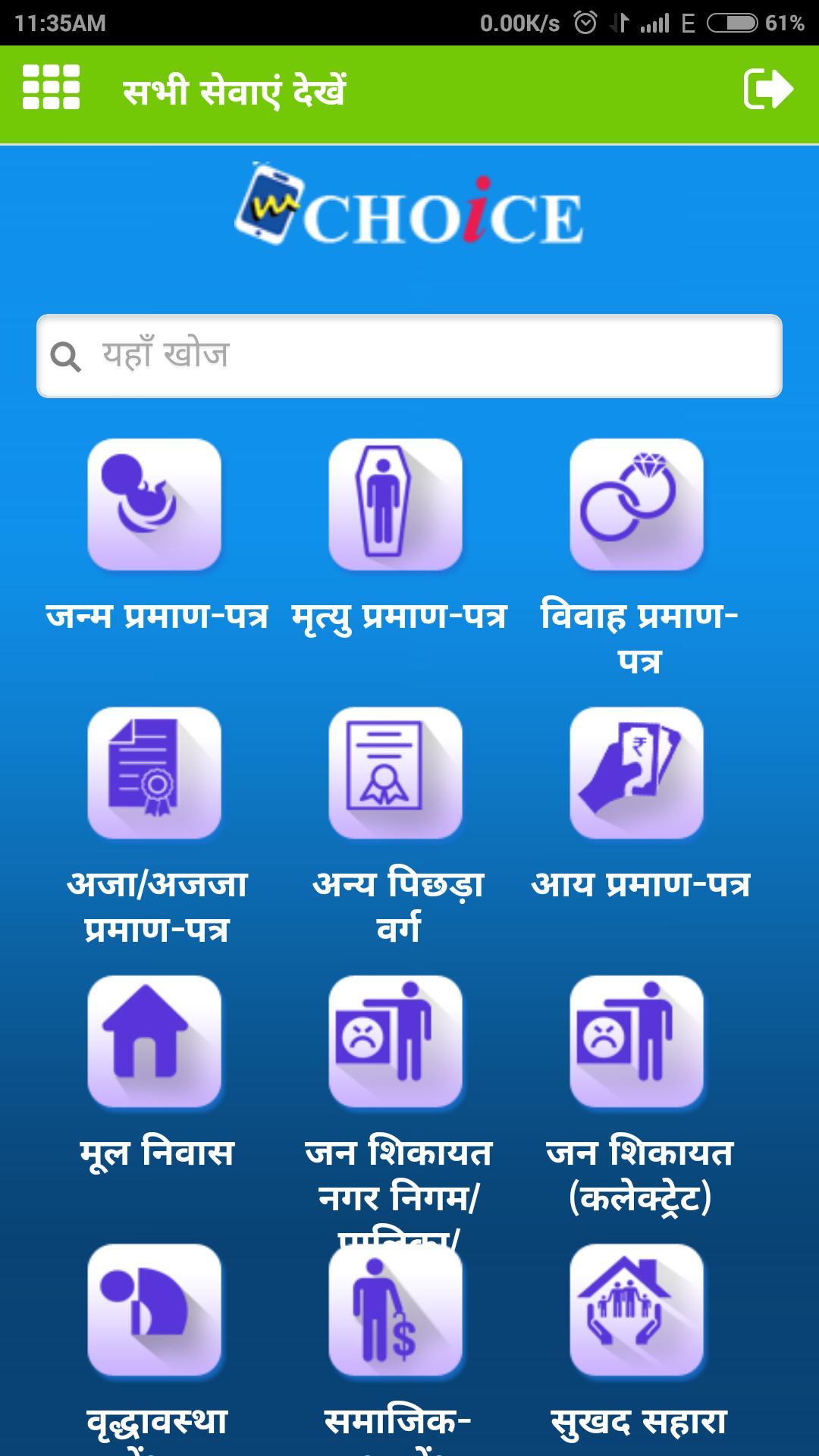Image resolution: width=819 pixels, height=1456 pixels.
Task: Open जन शिकायत (कलेक्ट्रेट) service
Action: [x=636, y=1041]
